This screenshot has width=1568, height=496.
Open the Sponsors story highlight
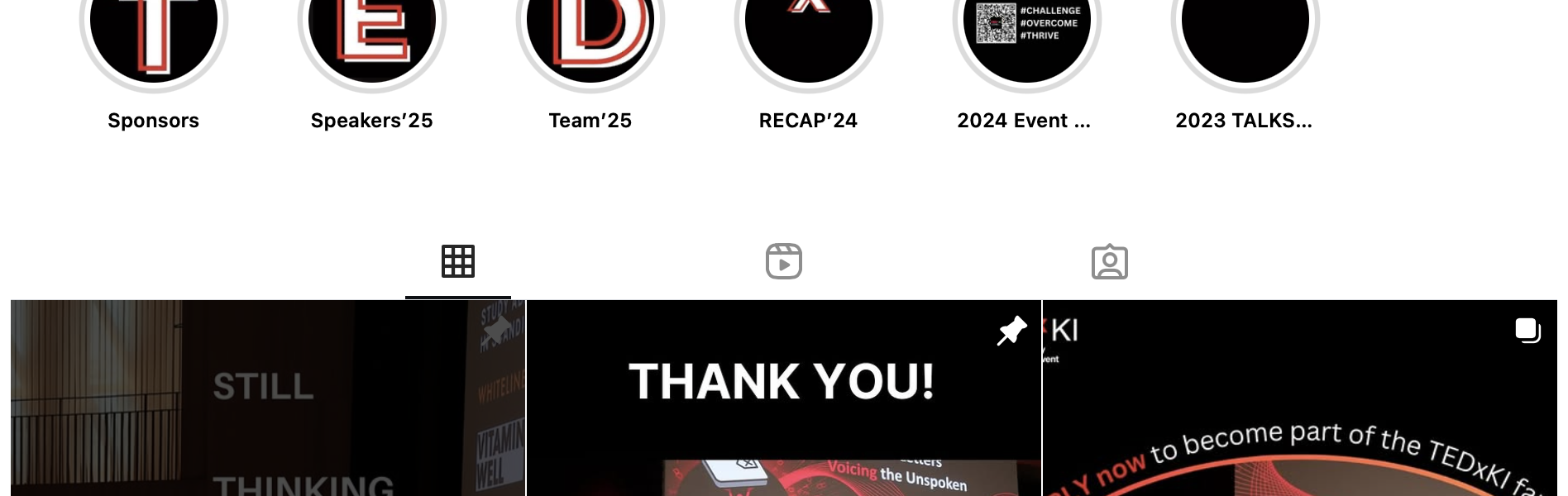click(x=154, y=33)
